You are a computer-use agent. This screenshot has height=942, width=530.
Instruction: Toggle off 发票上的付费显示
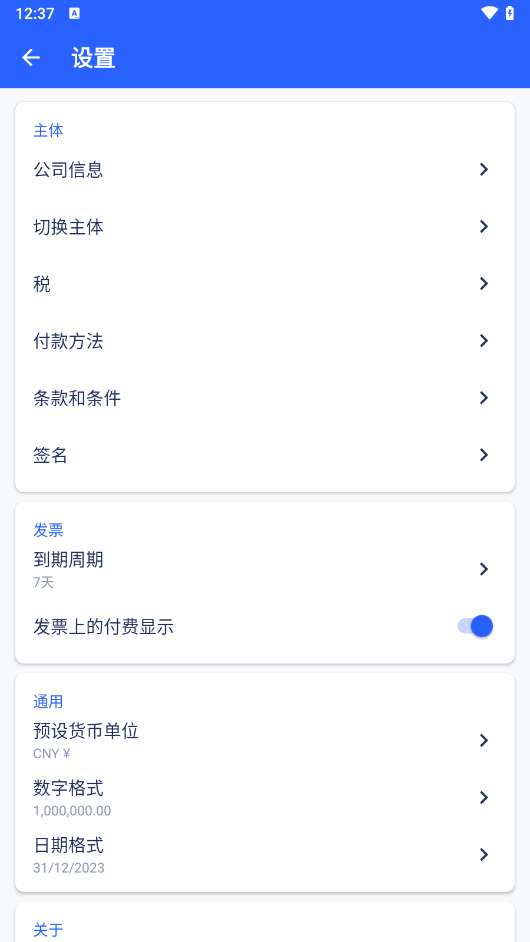(x=475, y=627)
